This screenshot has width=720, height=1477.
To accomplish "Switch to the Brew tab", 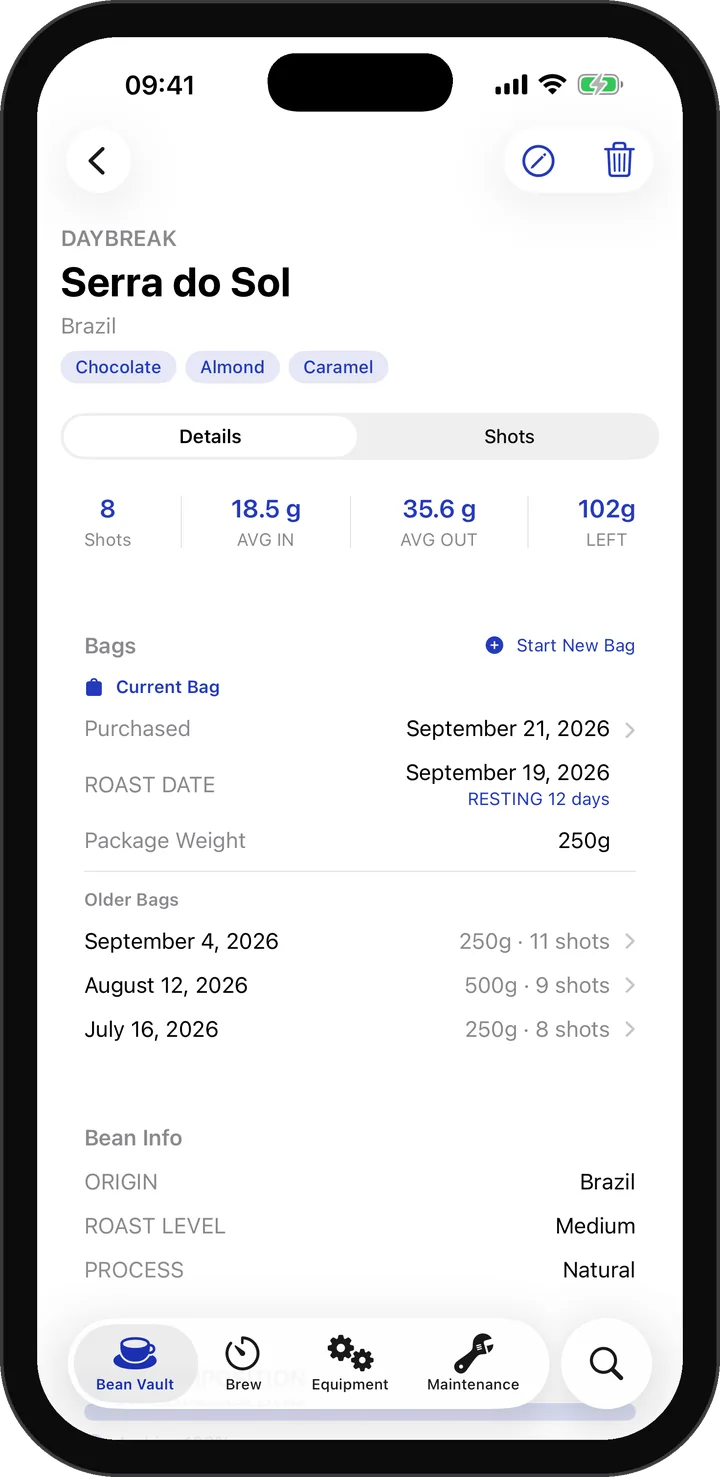I will (243, 1364).
